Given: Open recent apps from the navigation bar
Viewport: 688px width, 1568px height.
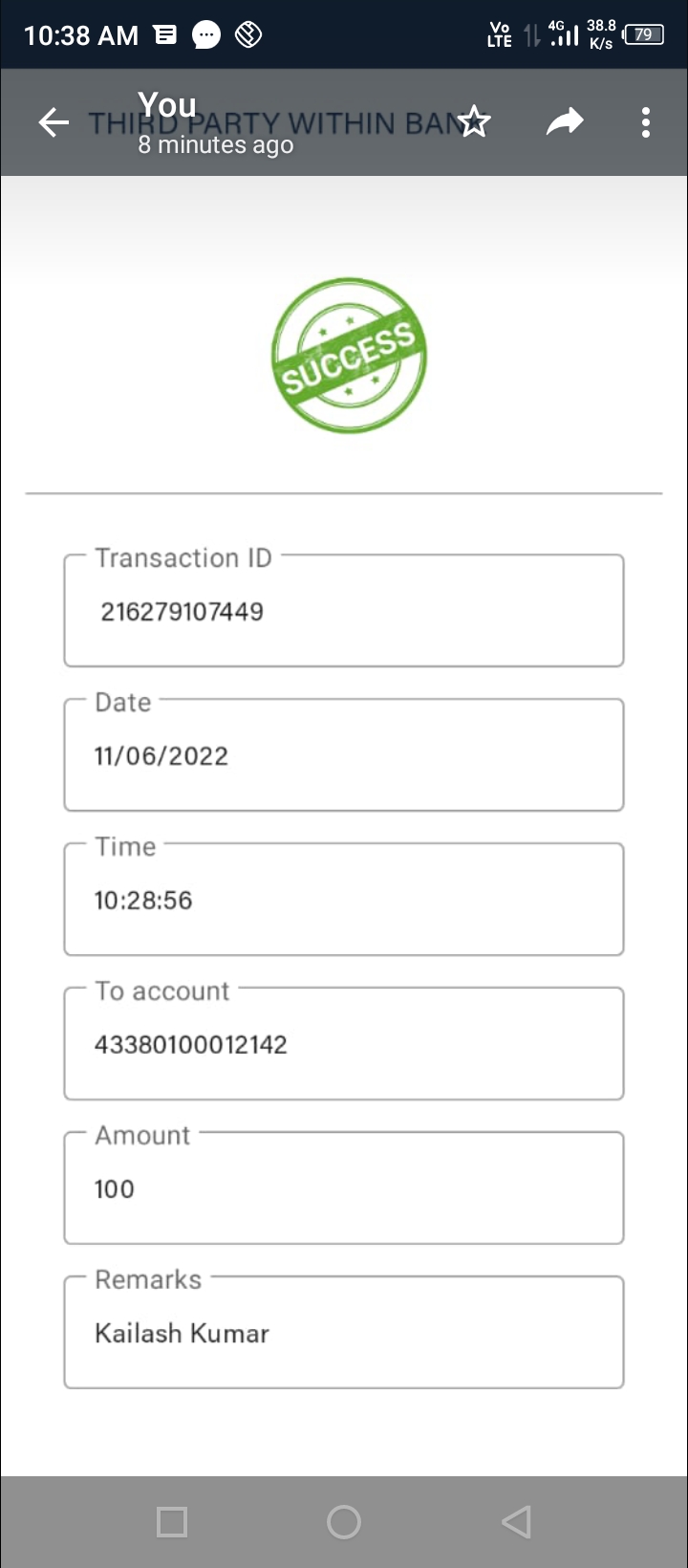Looking at the screenshot, I should (172, 1521).
